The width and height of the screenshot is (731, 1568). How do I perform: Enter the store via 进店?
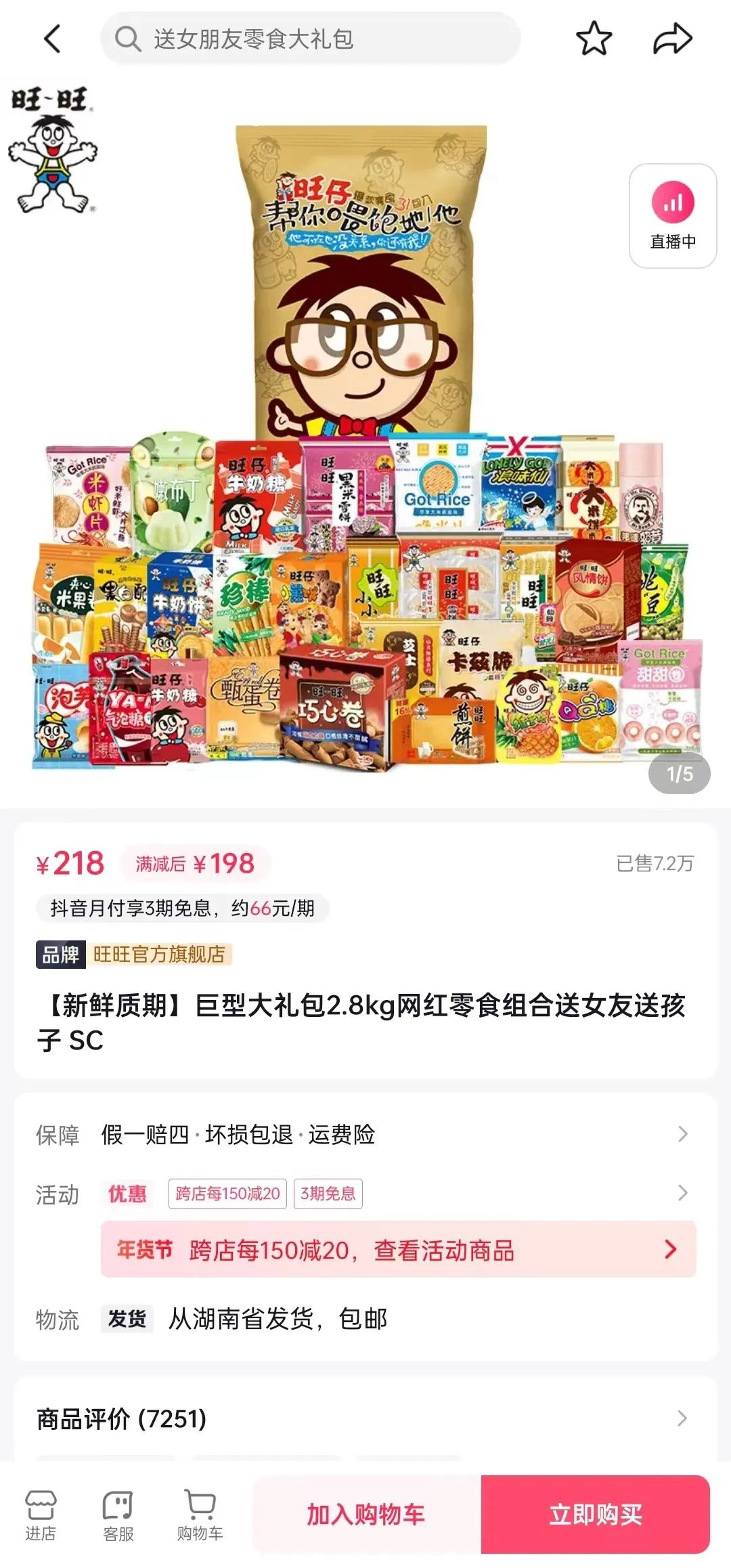click(41, 1514)
